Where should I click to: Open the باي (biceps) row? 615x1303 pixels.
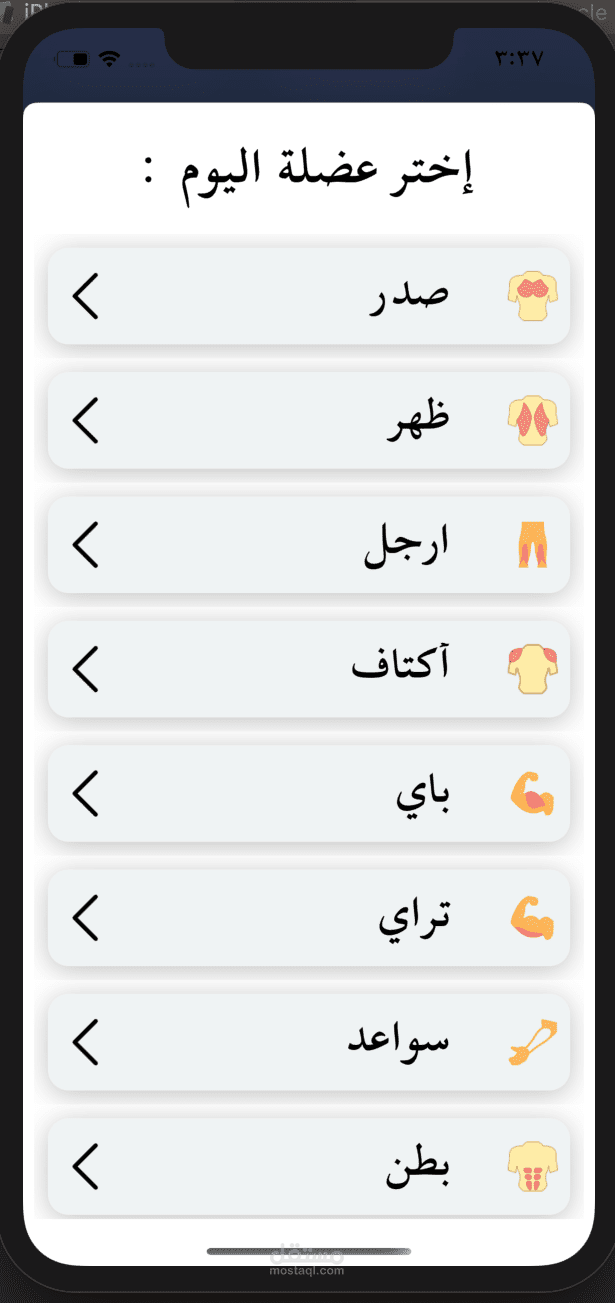tap(309, 793)
